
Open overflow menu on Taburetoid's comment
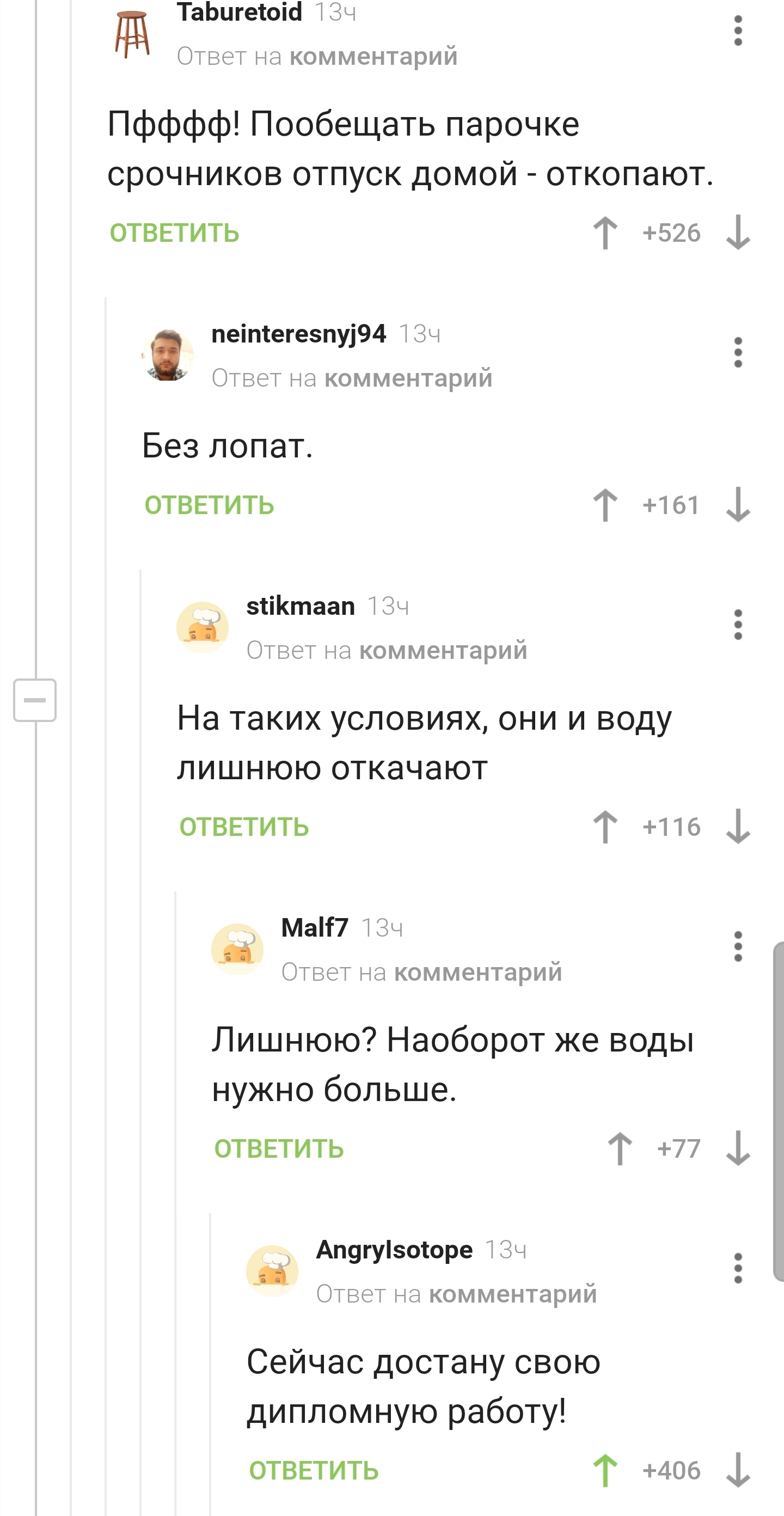point(738,30)
